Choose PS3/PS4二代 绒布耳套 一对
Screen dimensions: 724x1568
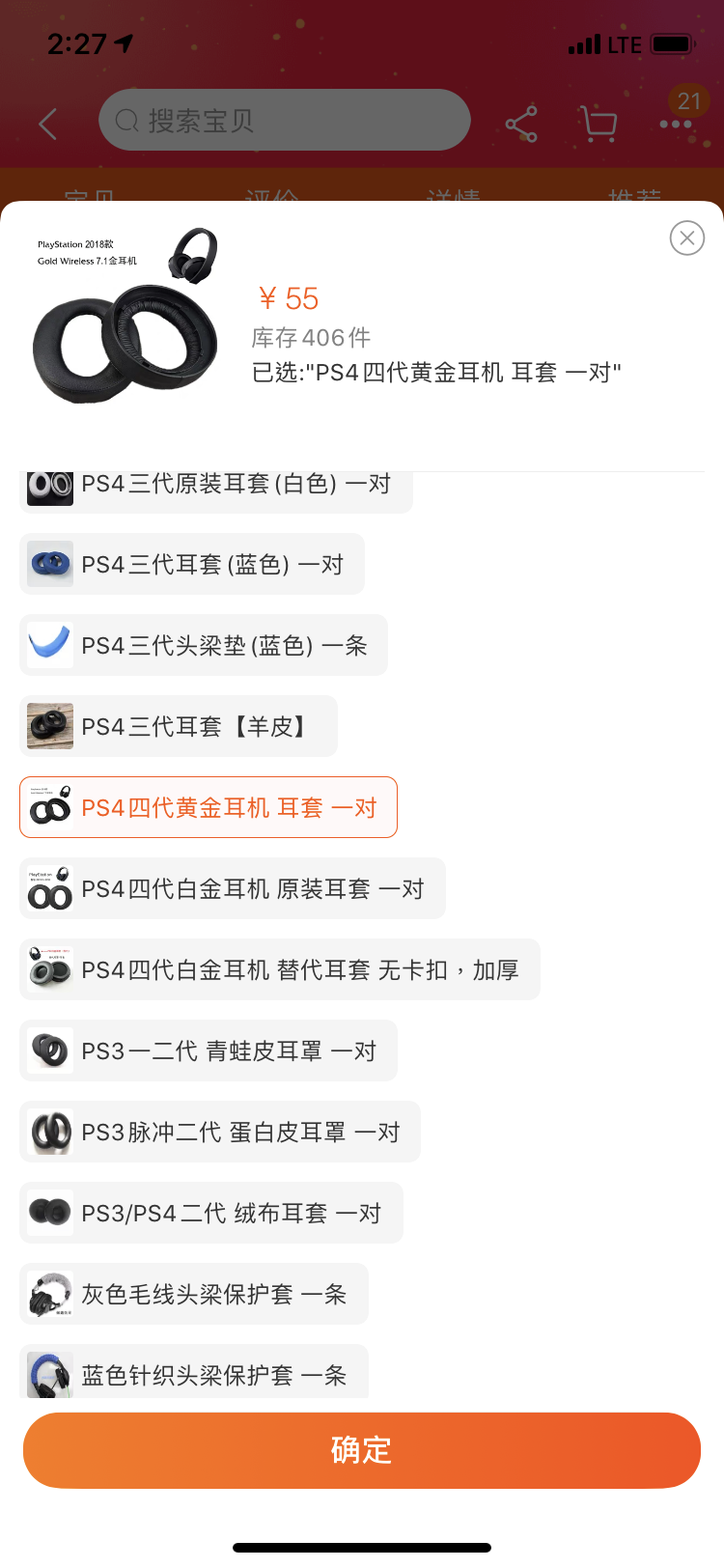(x=211, y=1213)
